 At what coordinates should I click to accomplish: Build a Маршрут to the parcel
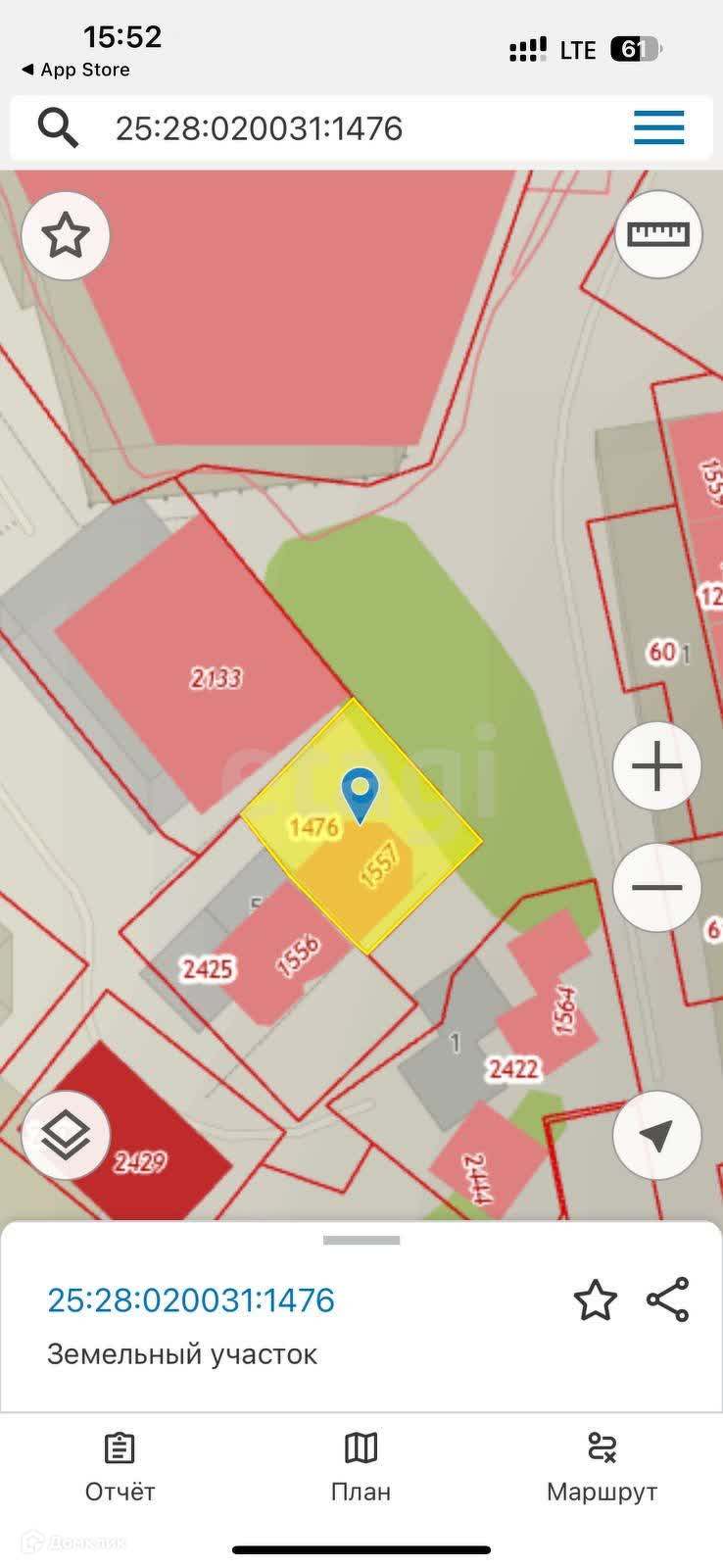point(602,1466)
